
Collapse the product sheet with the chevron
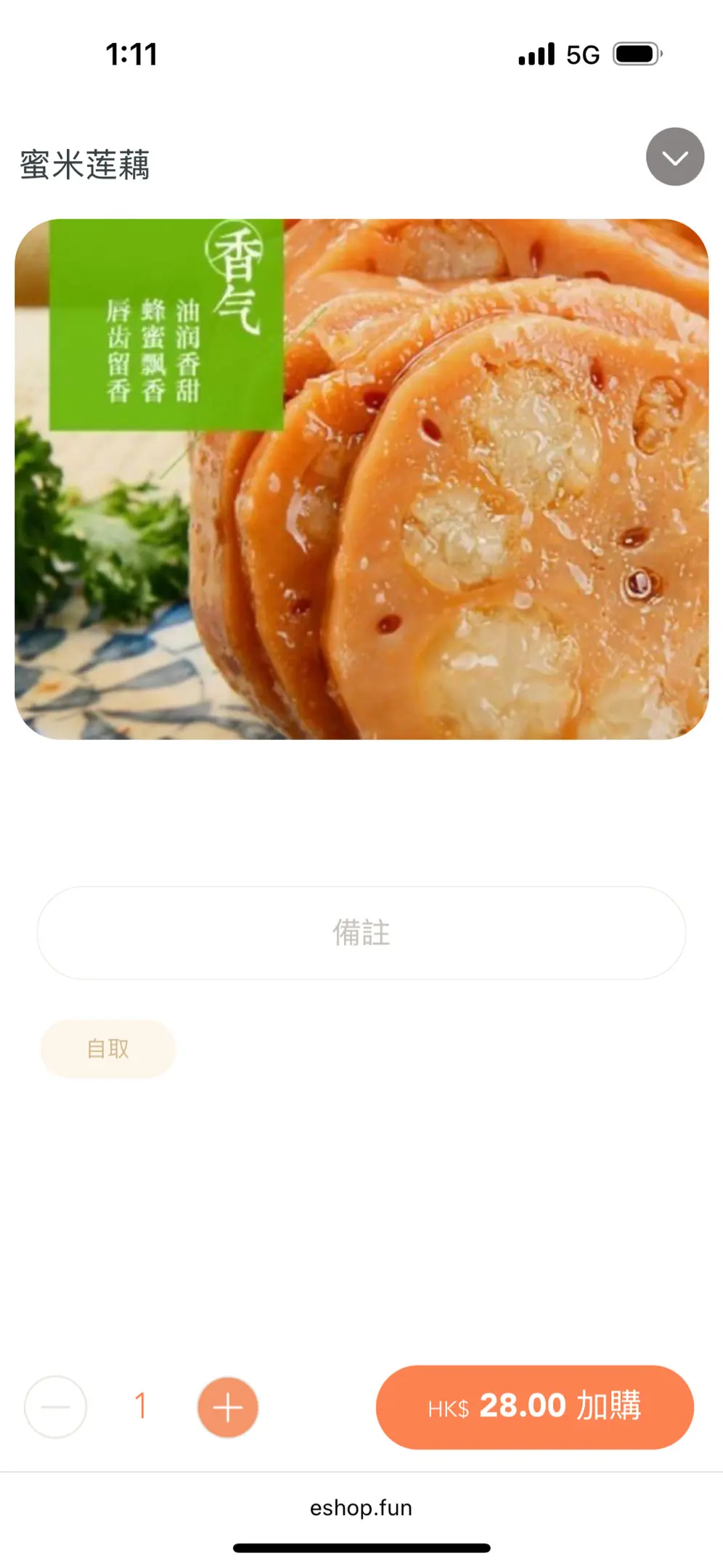click(674, 157)
